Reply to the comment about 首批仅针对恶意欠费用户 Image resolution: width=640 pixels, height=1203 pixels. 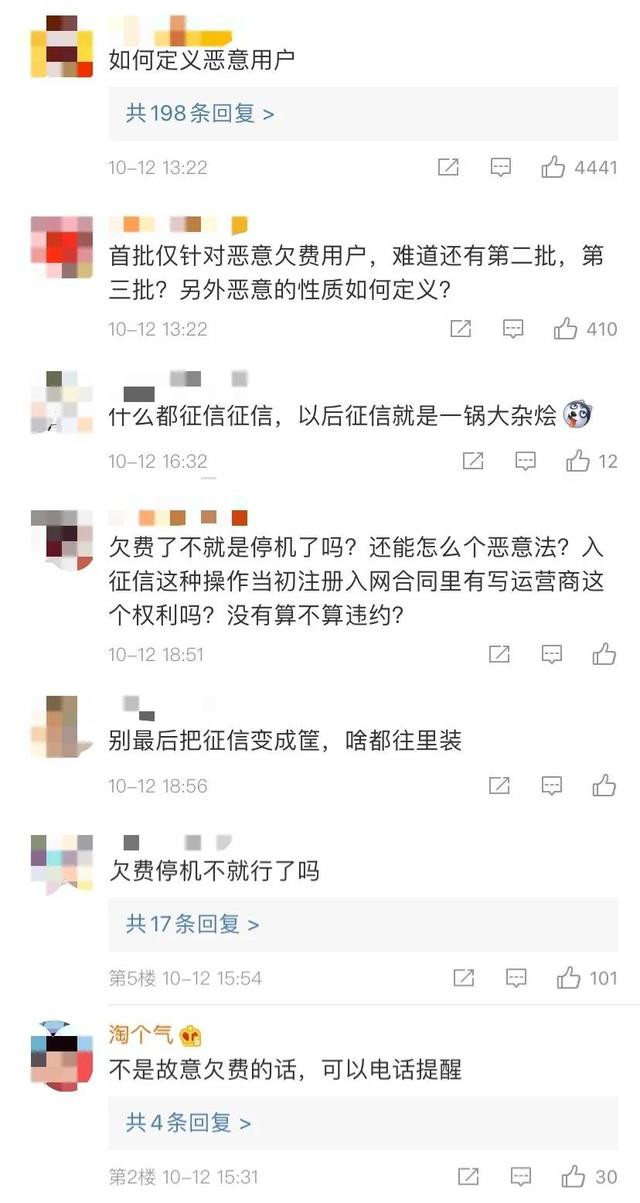(x=513, y=328)
